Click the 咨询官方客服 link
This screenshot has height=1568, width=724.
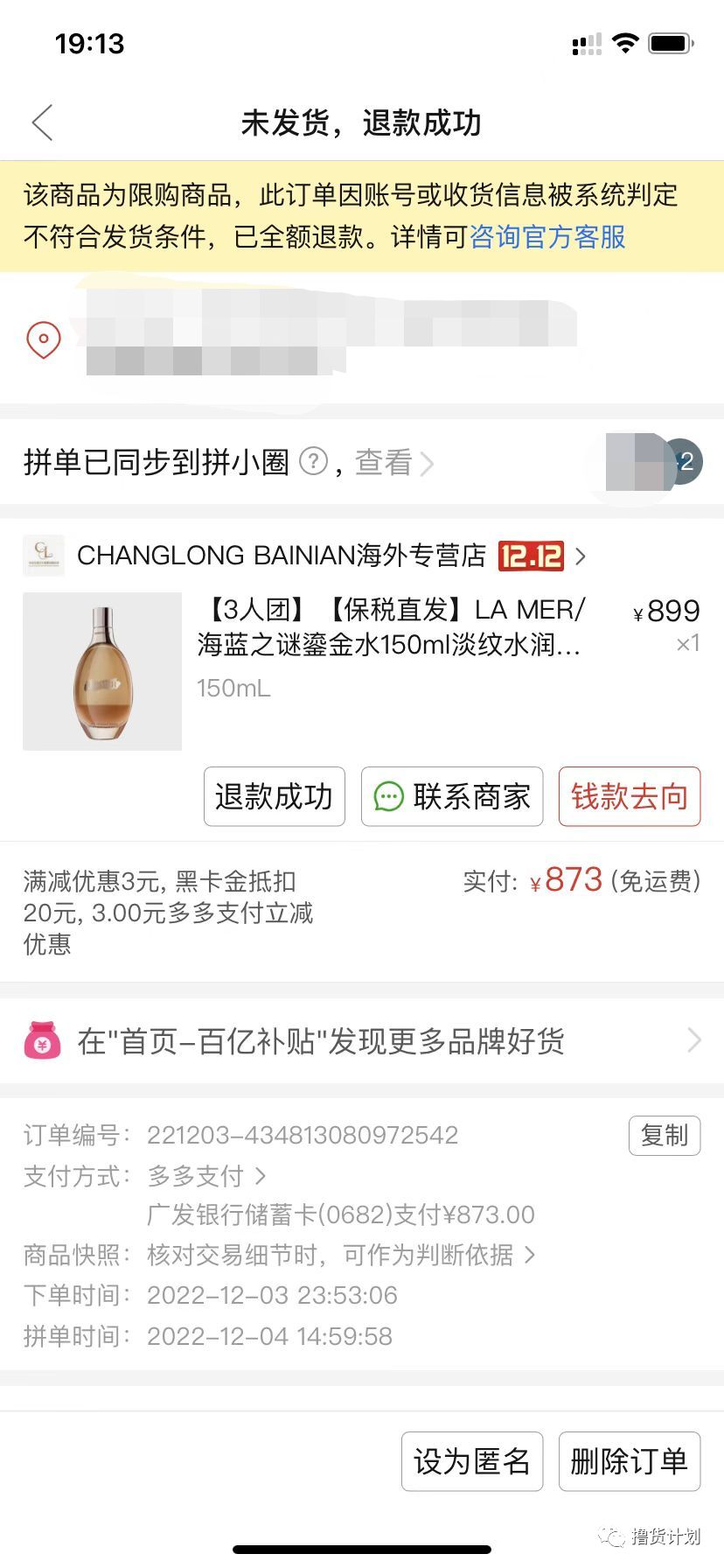coord(547,238)
